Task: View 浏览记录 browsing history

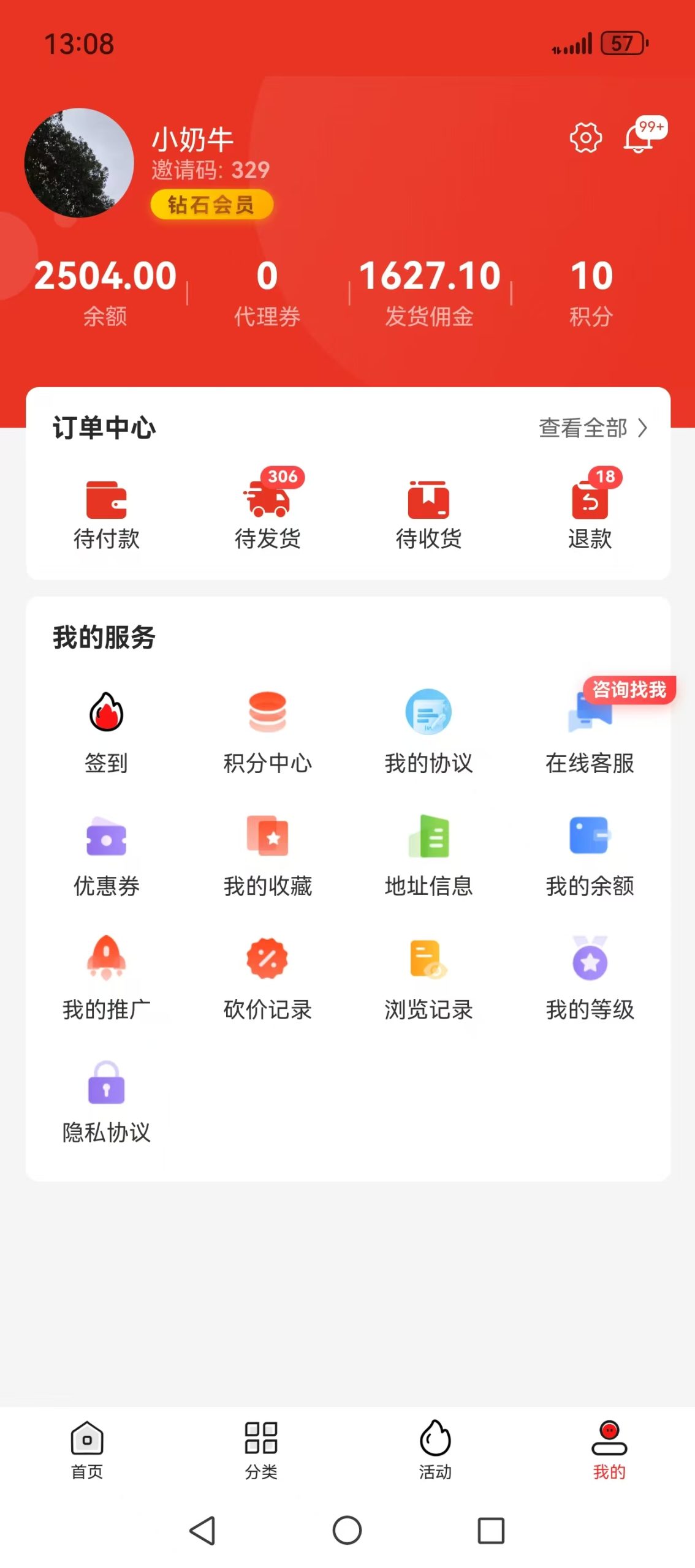Action: [428, 979]
